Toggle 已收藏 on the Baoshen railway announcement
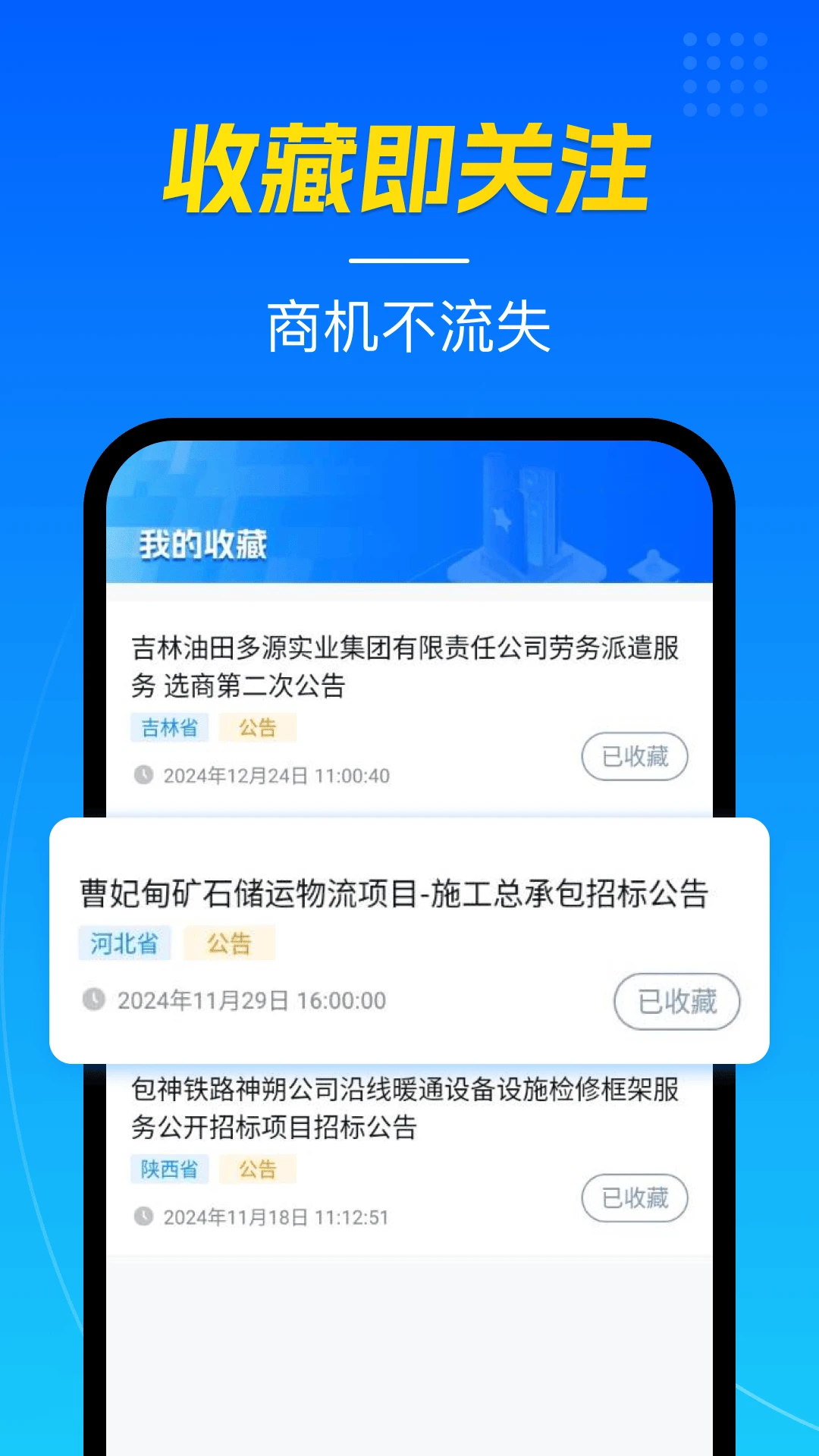 (634, 1197)
